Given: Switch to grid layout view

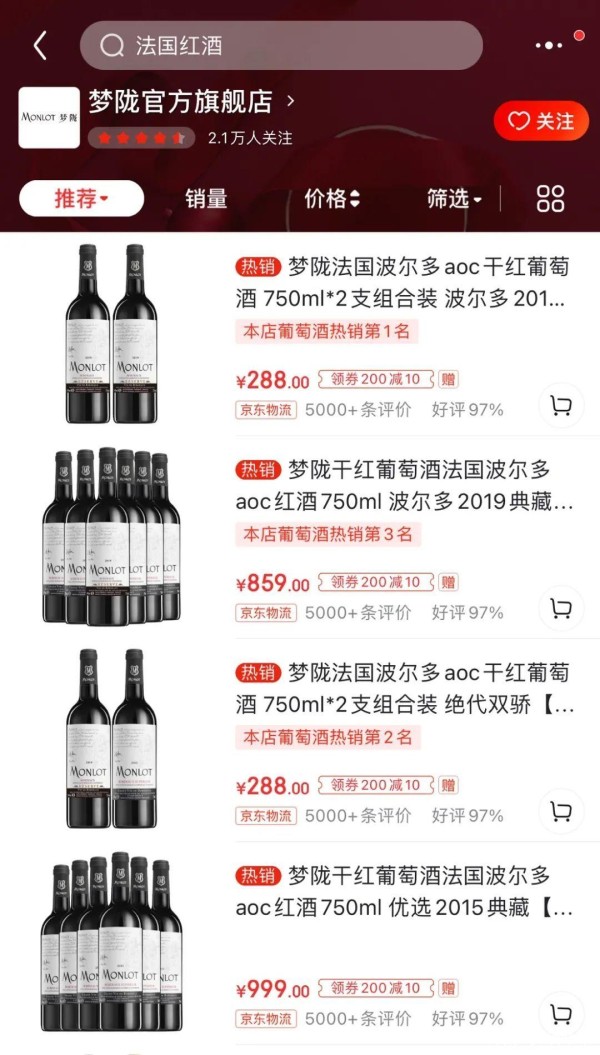Looking at the screenshot, I should pyautogui.click(x=551, y=198).
